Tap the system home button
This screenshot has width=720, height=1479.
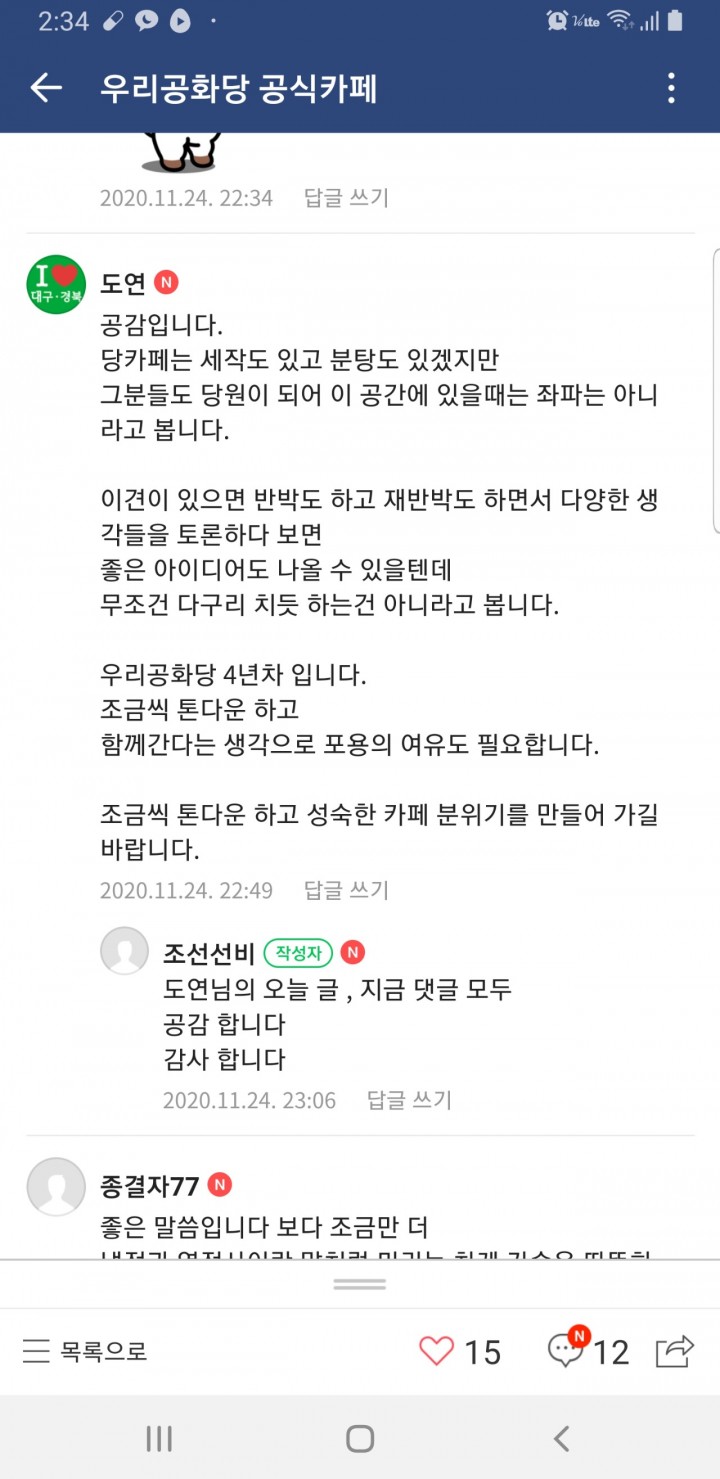tap(360, 1439)
